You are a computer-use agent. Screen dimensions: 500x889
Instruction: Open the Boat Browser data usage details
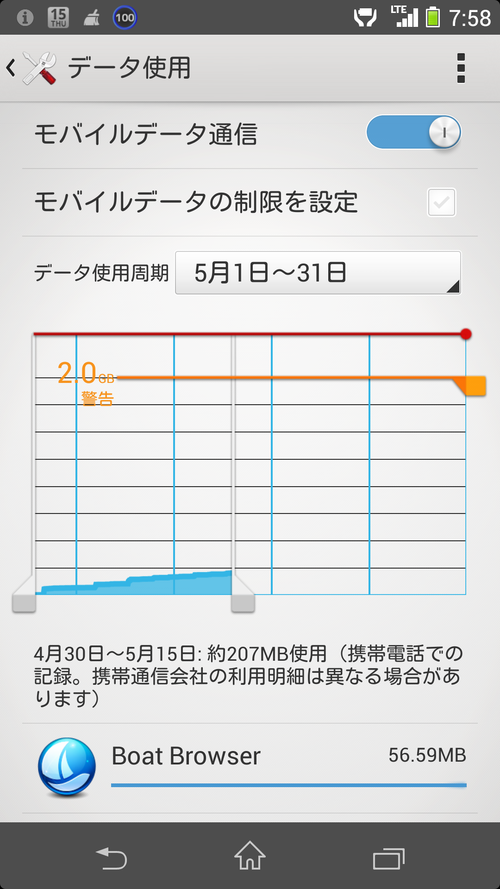pos(250,768)
